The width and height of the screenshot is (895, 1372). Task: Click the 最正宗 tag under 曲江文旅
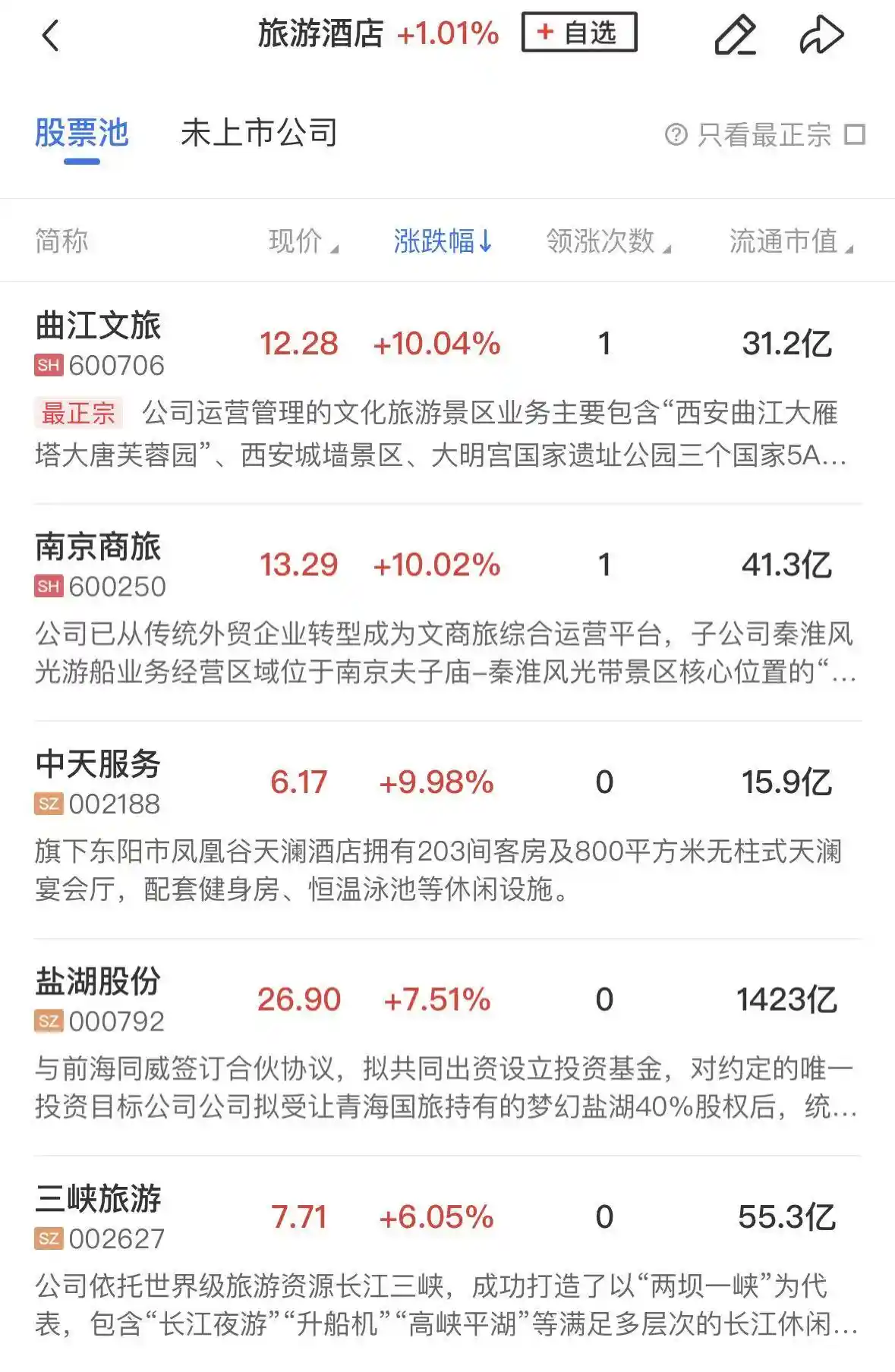tap(80, 414)
